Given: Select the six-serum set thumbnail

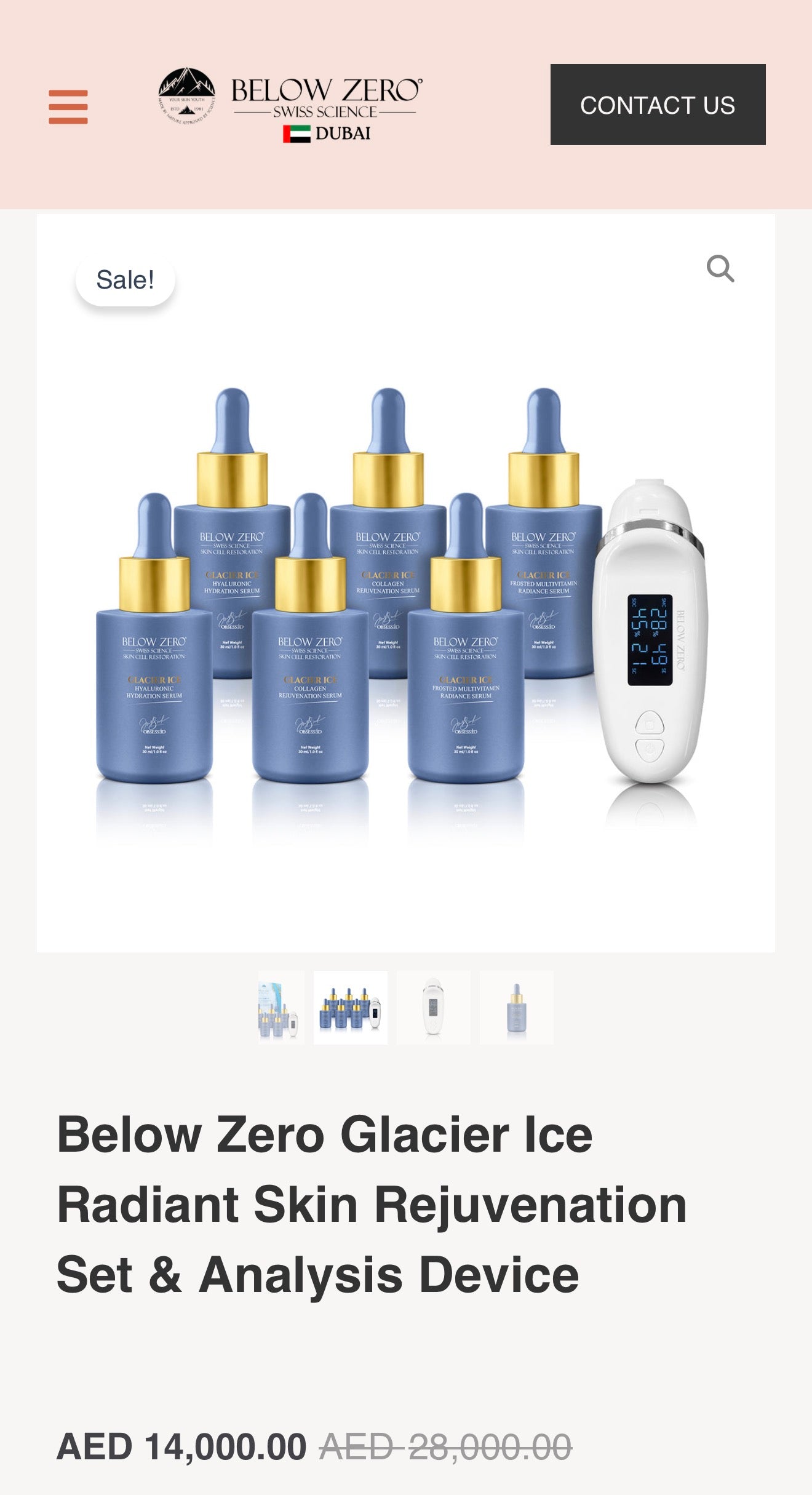Looking at the screenshot, I should (351, 1006).
